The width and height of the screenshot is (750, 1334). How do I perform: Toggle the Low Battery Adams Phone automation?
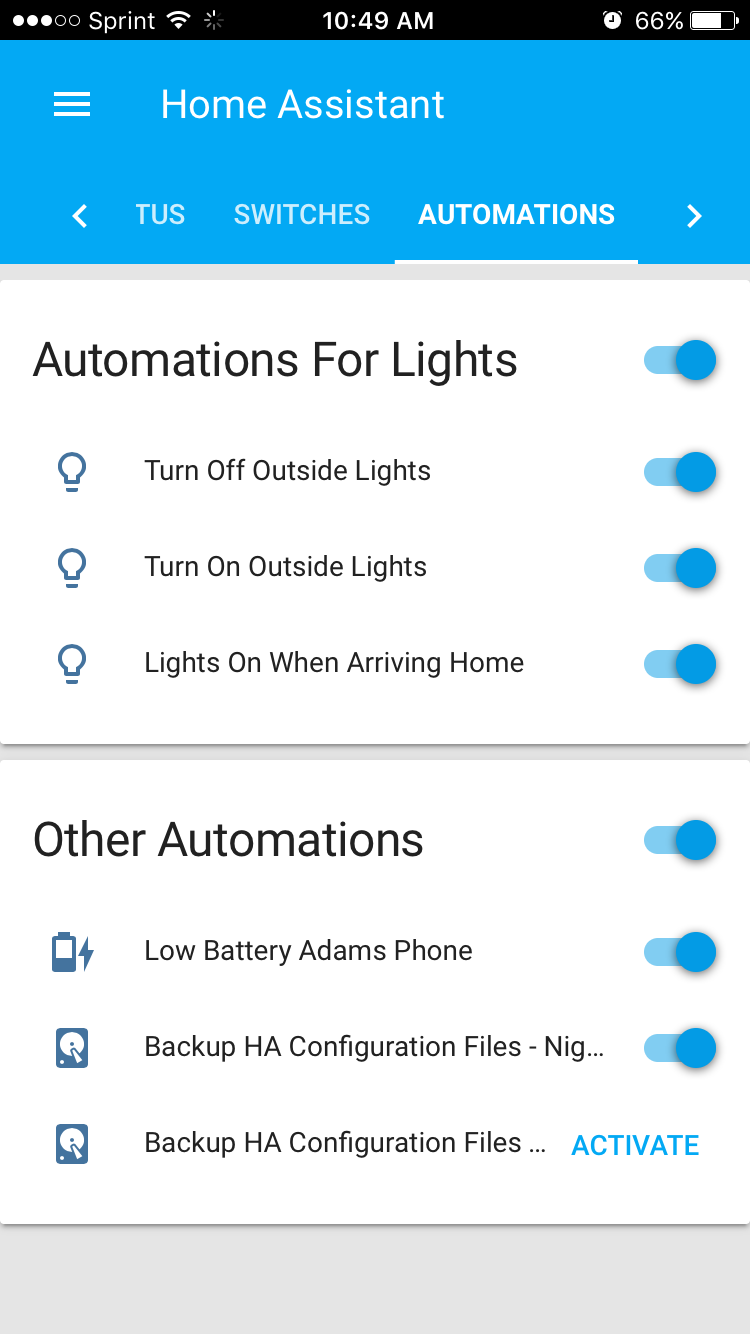pyautogui.click(x=679, y=951)
